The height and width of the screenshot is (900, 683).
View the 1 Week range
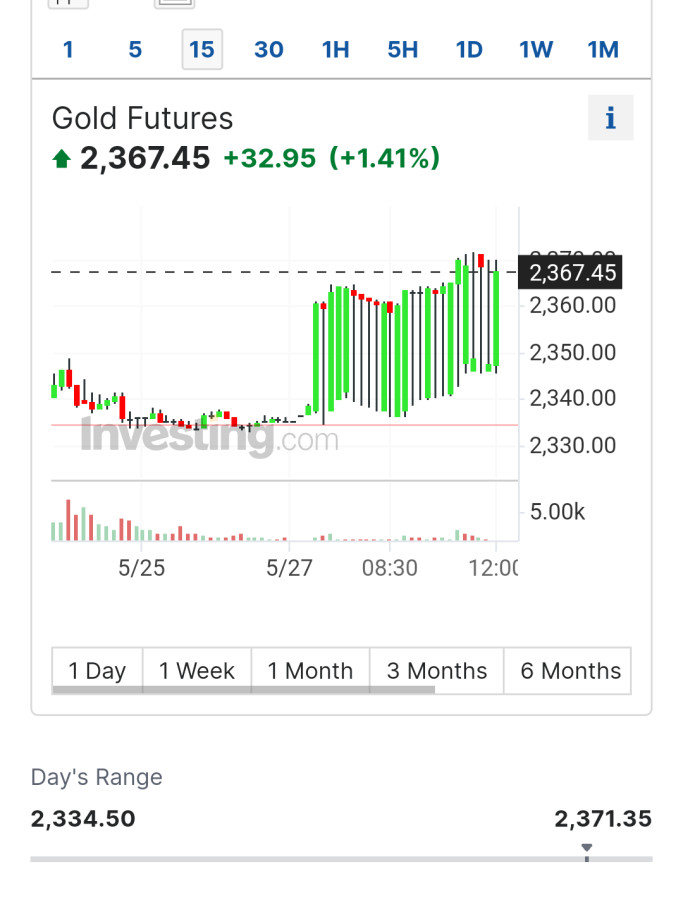click(197, 671)
